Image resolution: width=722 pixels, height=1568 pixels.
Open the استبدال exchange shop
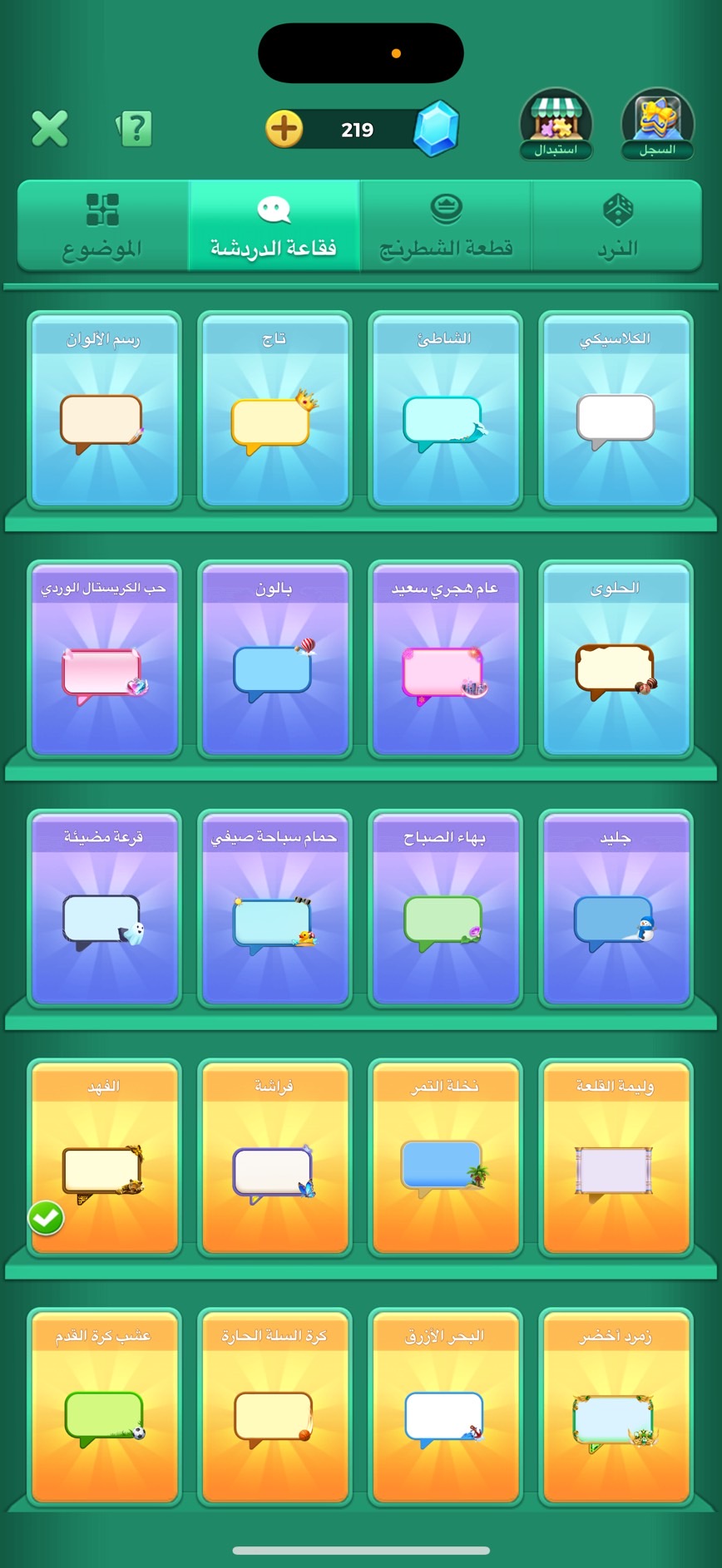coord(556,125)
